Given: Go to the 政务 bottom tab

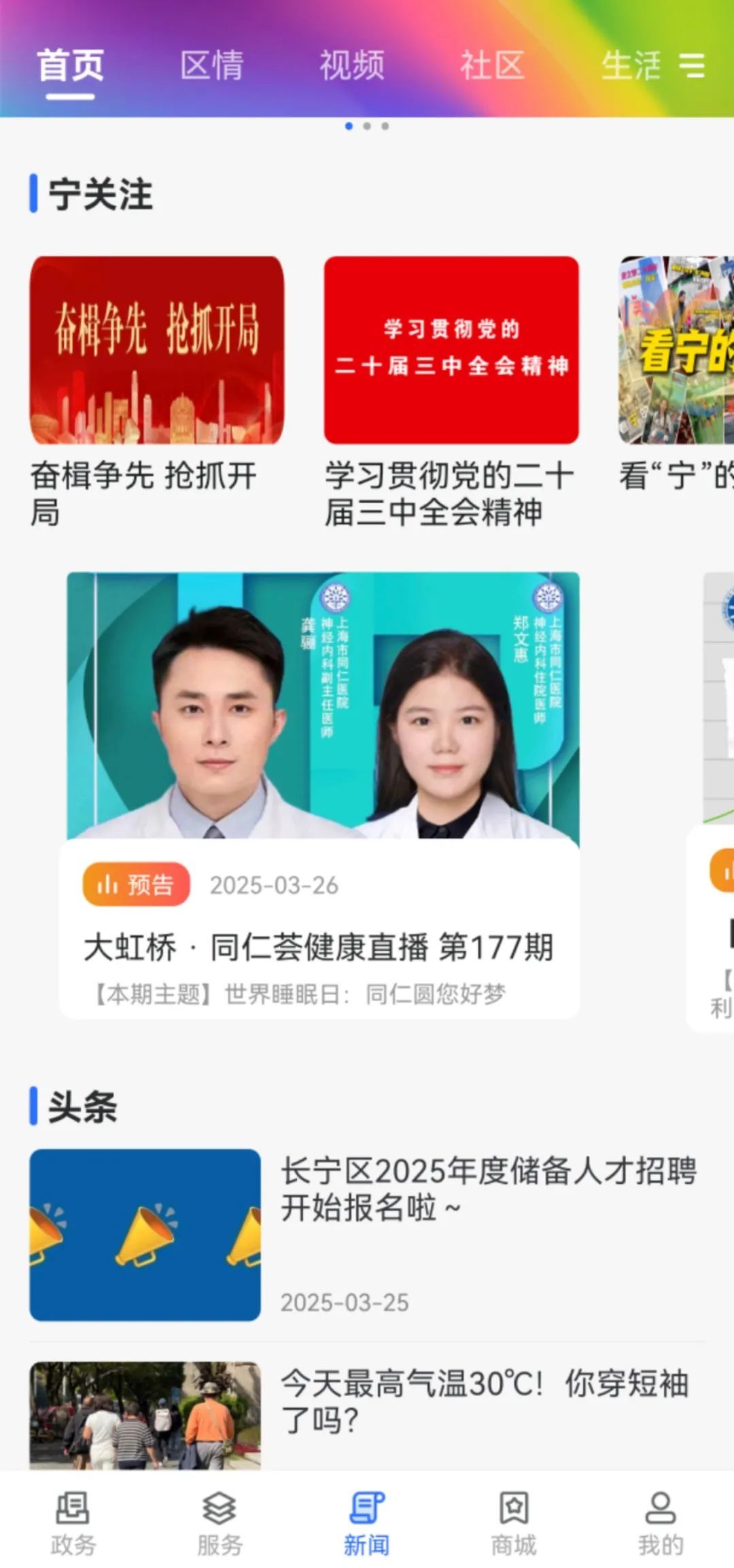Looking at the screenshot, I should [x=73, y=1521].
